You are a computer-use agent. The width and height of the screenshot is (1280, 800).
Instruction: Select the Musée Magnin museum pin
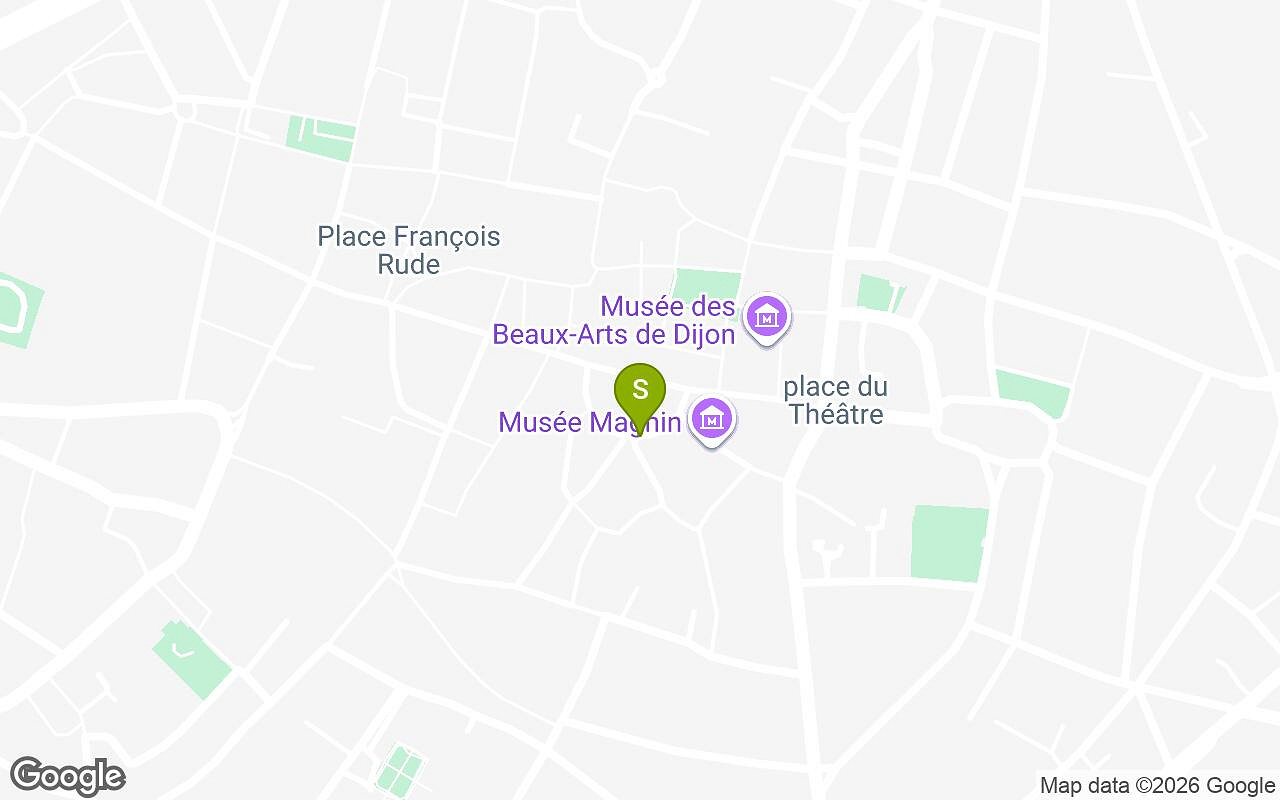pos(712,420)
